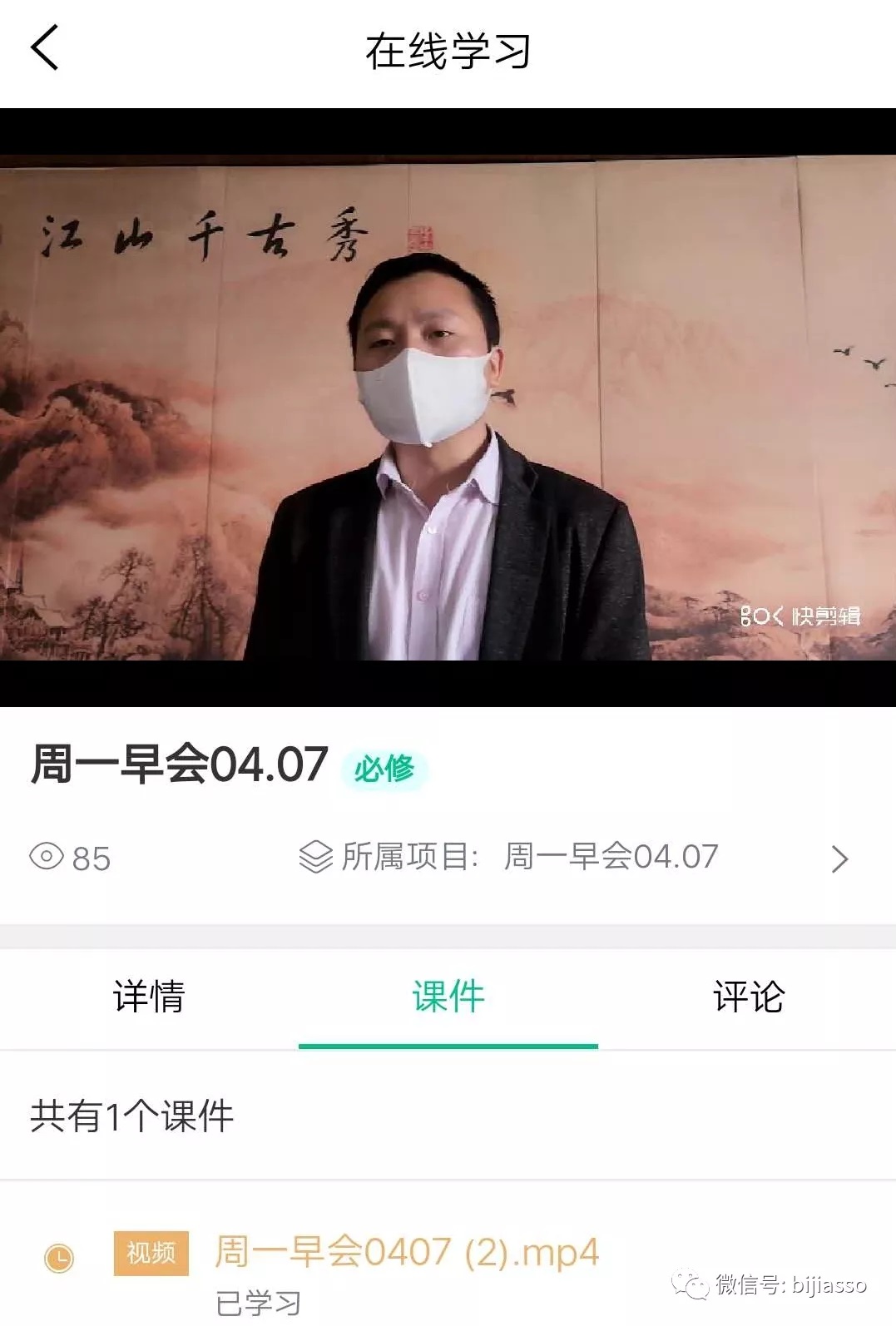Screen dimensions: 896x1326
Task: Switch to the 评论 tab
Action: [x=747, y=997]
